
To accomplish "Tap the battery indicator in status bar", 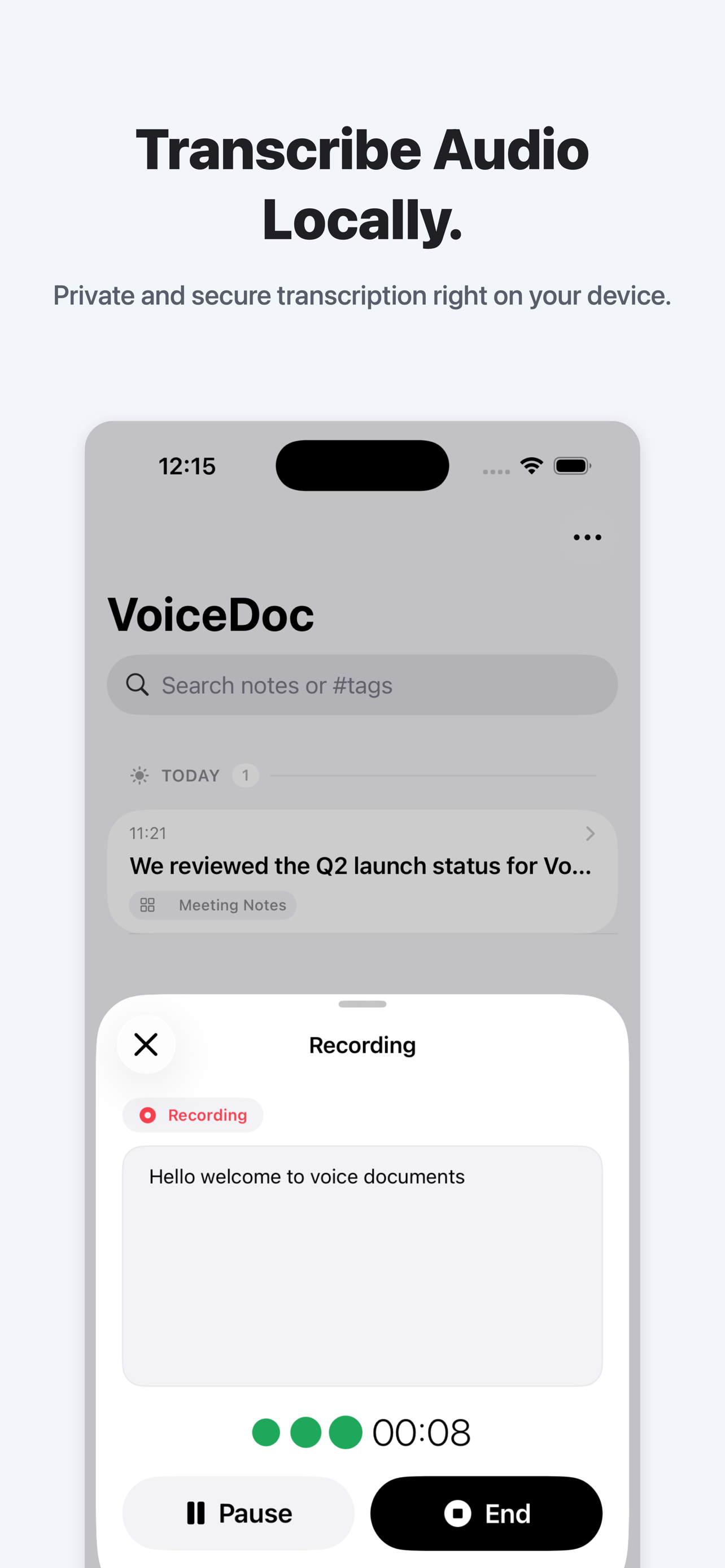I will click(571, 465).
